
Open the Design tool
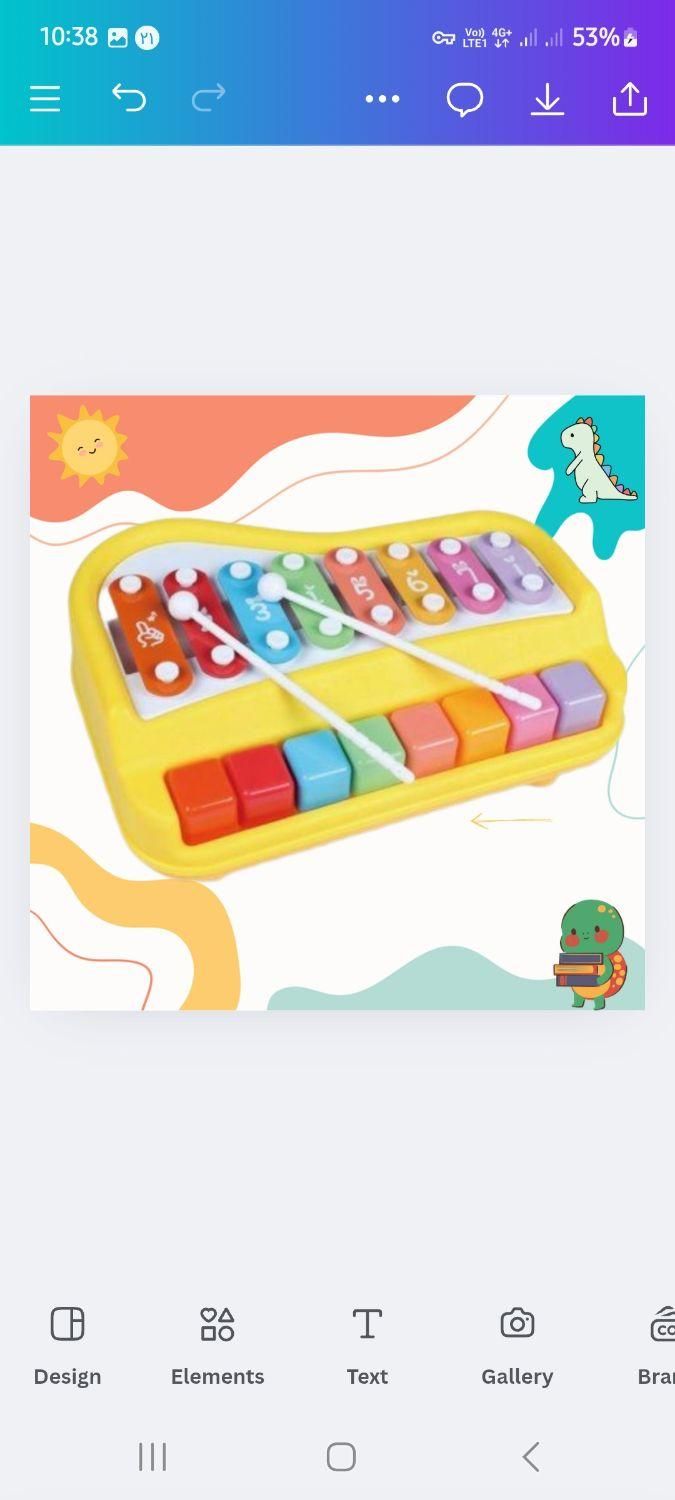tap(67, 1344)
